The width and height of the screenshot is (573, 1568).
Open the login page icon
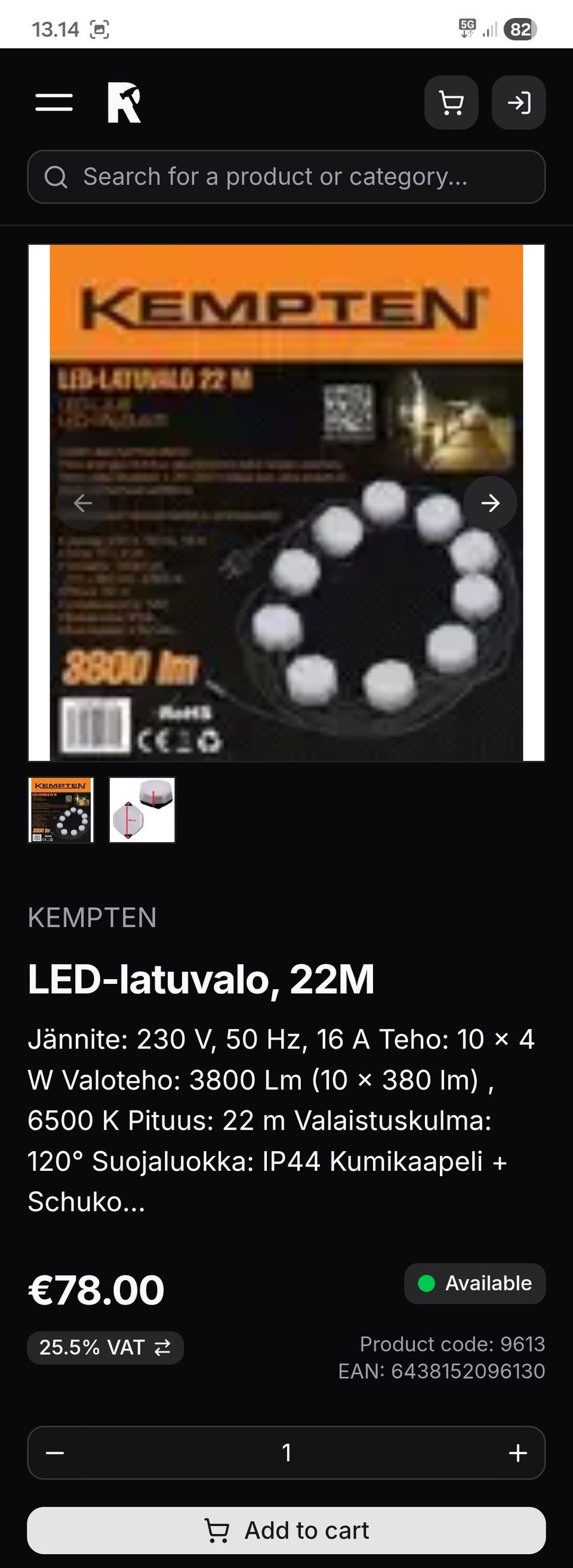click(x=518, y=102)
